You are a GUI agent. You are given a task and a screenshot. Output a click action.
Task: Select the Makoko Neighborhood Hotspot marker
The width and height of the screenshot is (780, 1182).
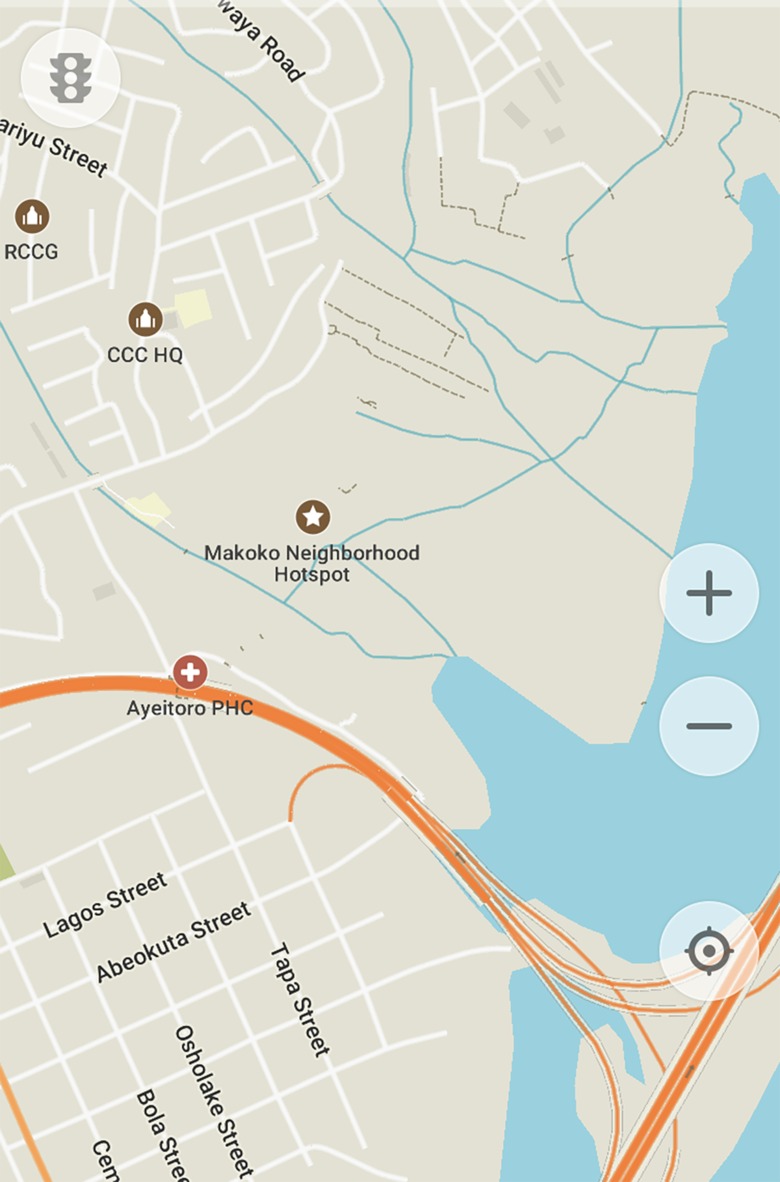coord(313,517)
